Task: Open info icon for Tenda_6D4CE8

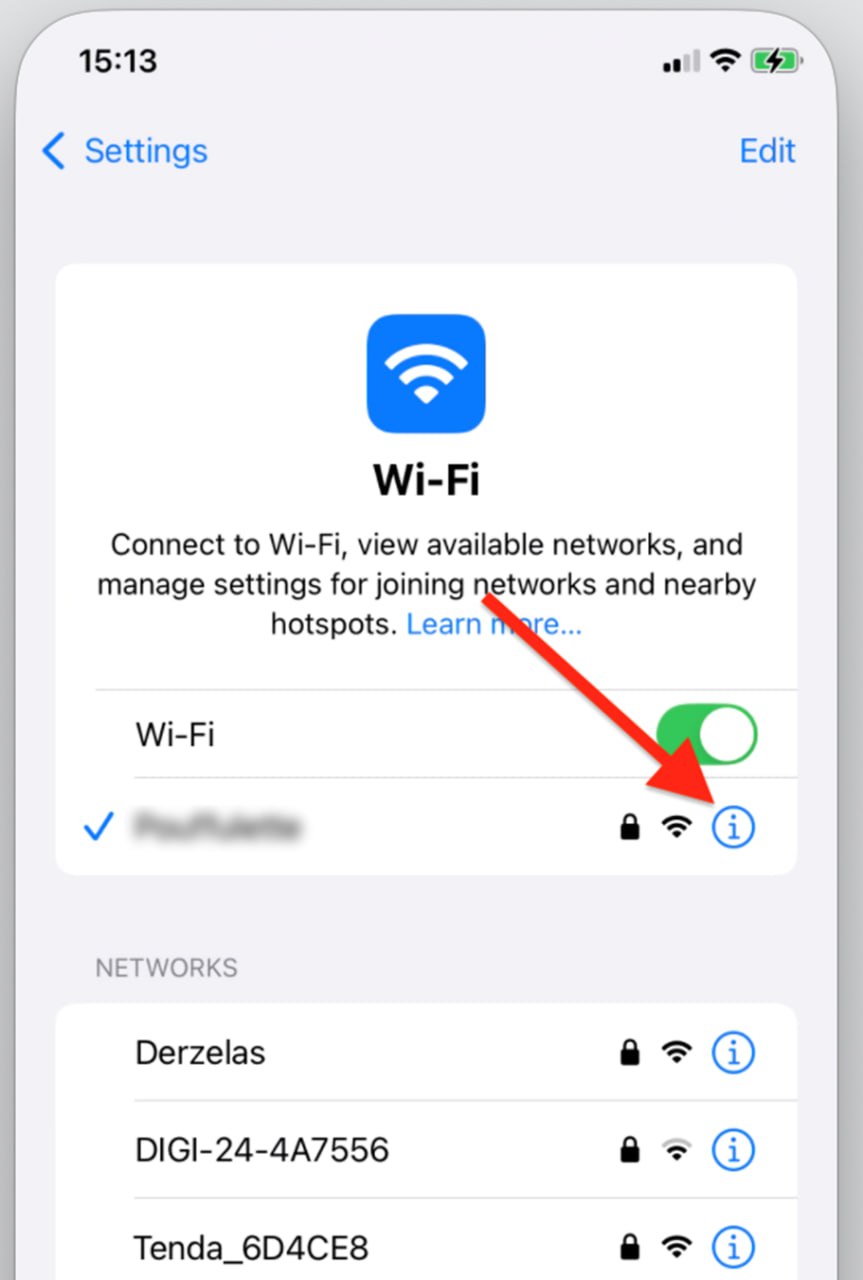Action: [733, 1247]
